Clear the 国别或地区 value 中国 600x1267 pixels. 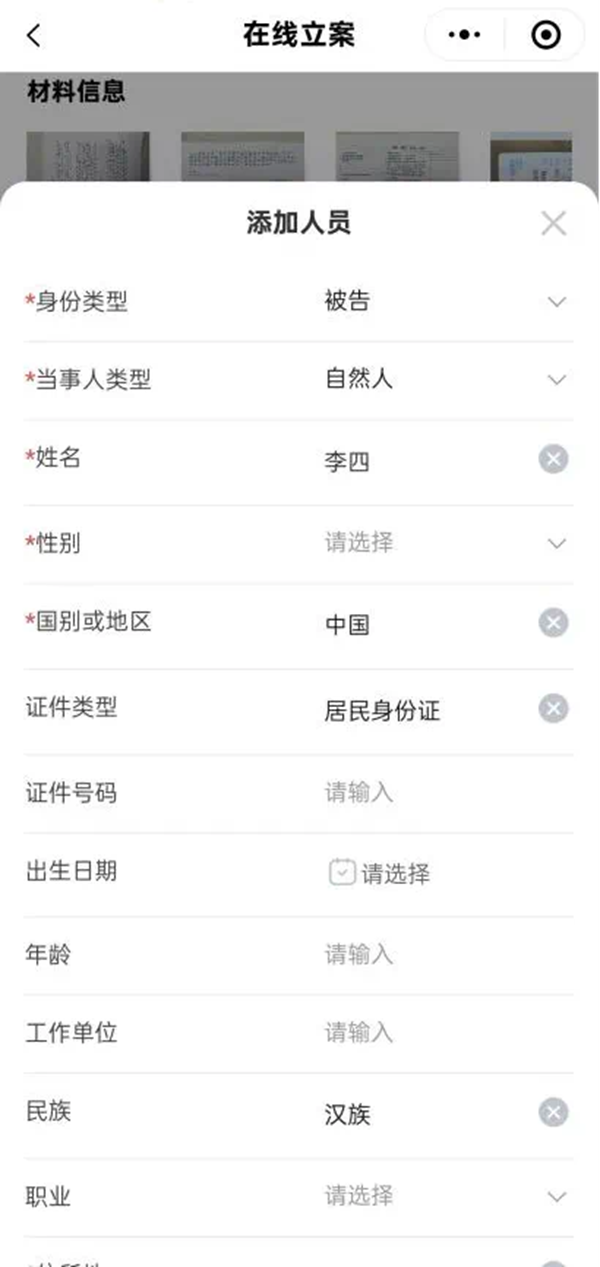click(x=553, y=623)
